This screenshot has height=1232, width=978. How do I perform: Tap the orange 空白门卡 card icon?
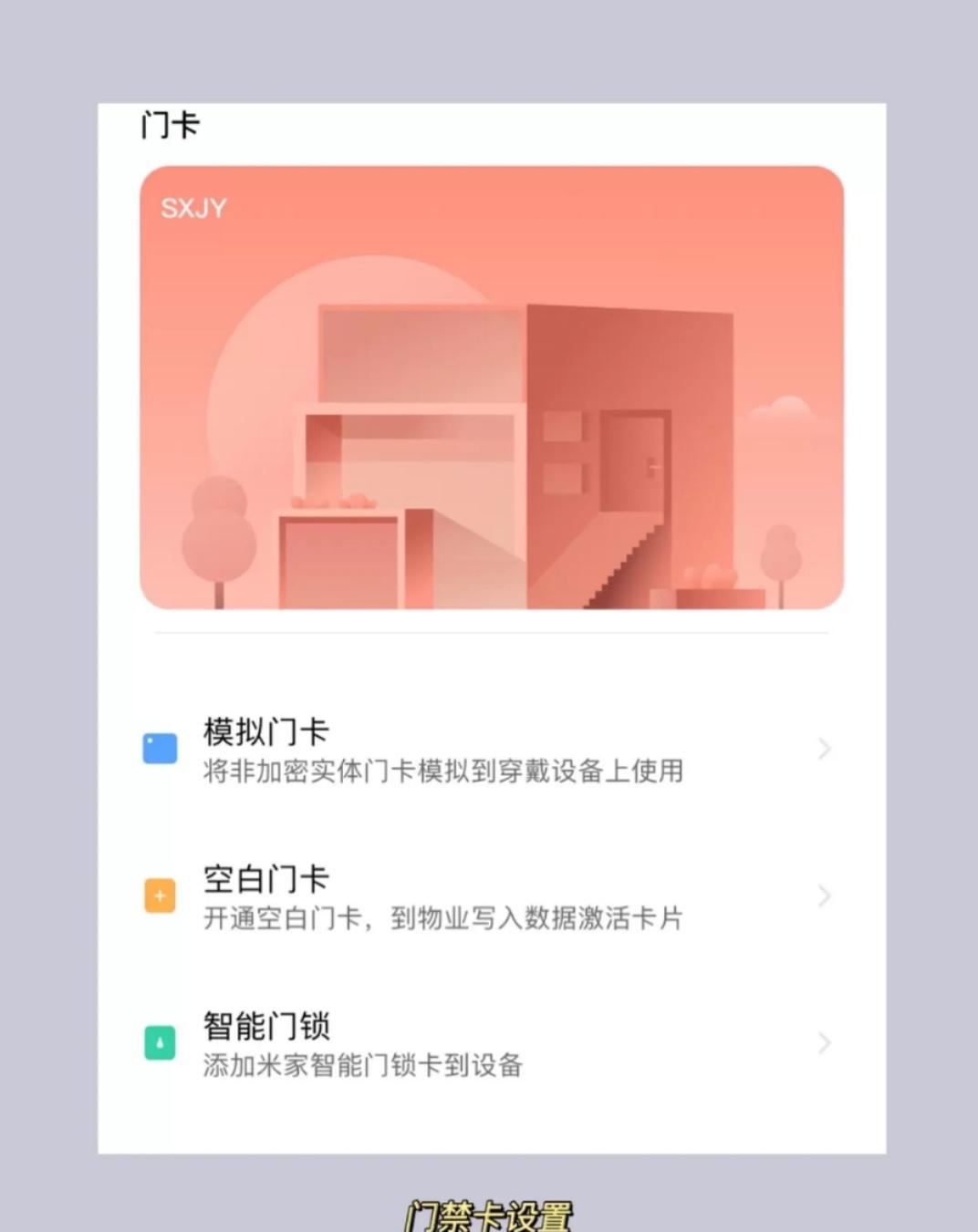coord(158,896)
